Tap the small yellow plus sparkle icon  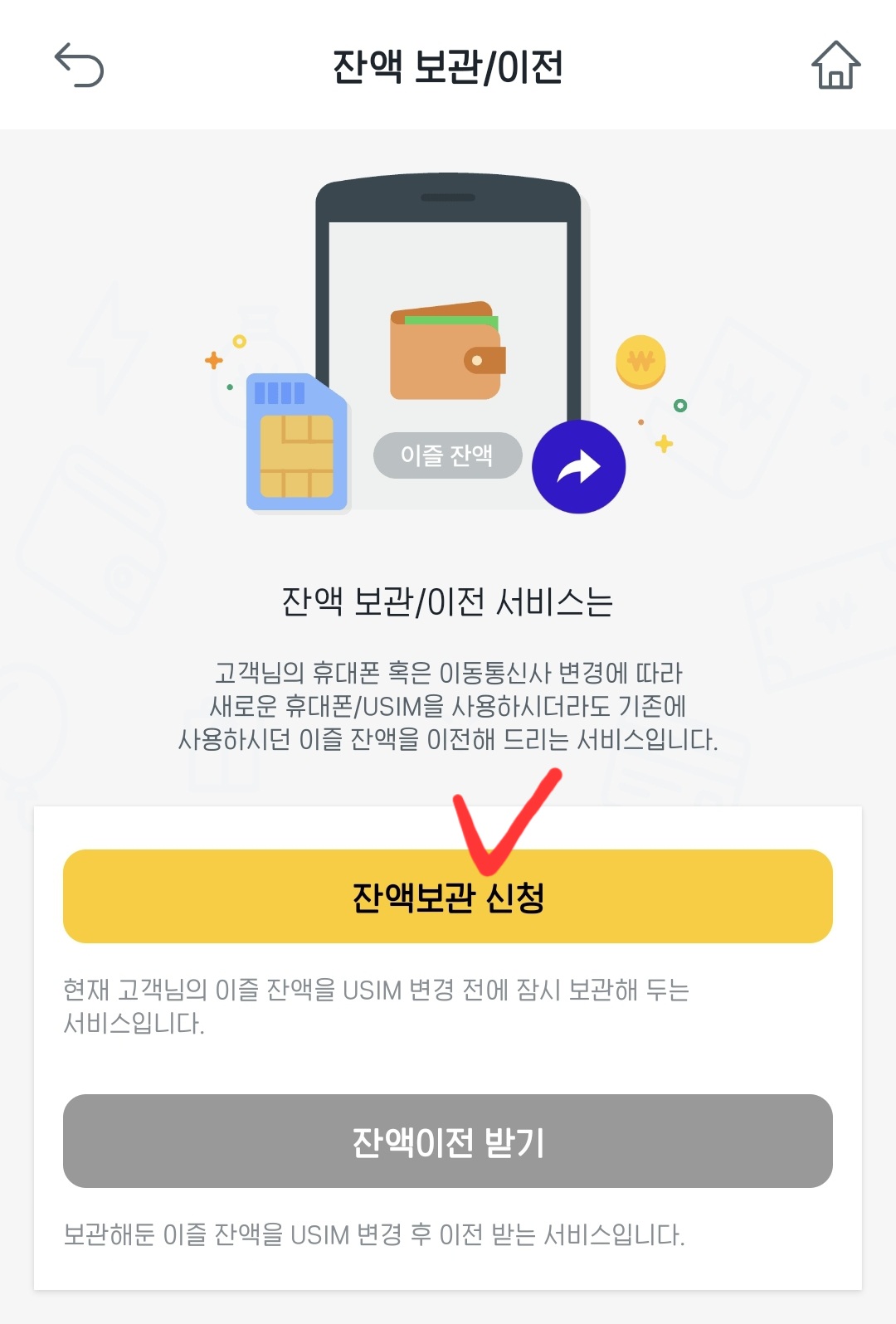[664, 445]
